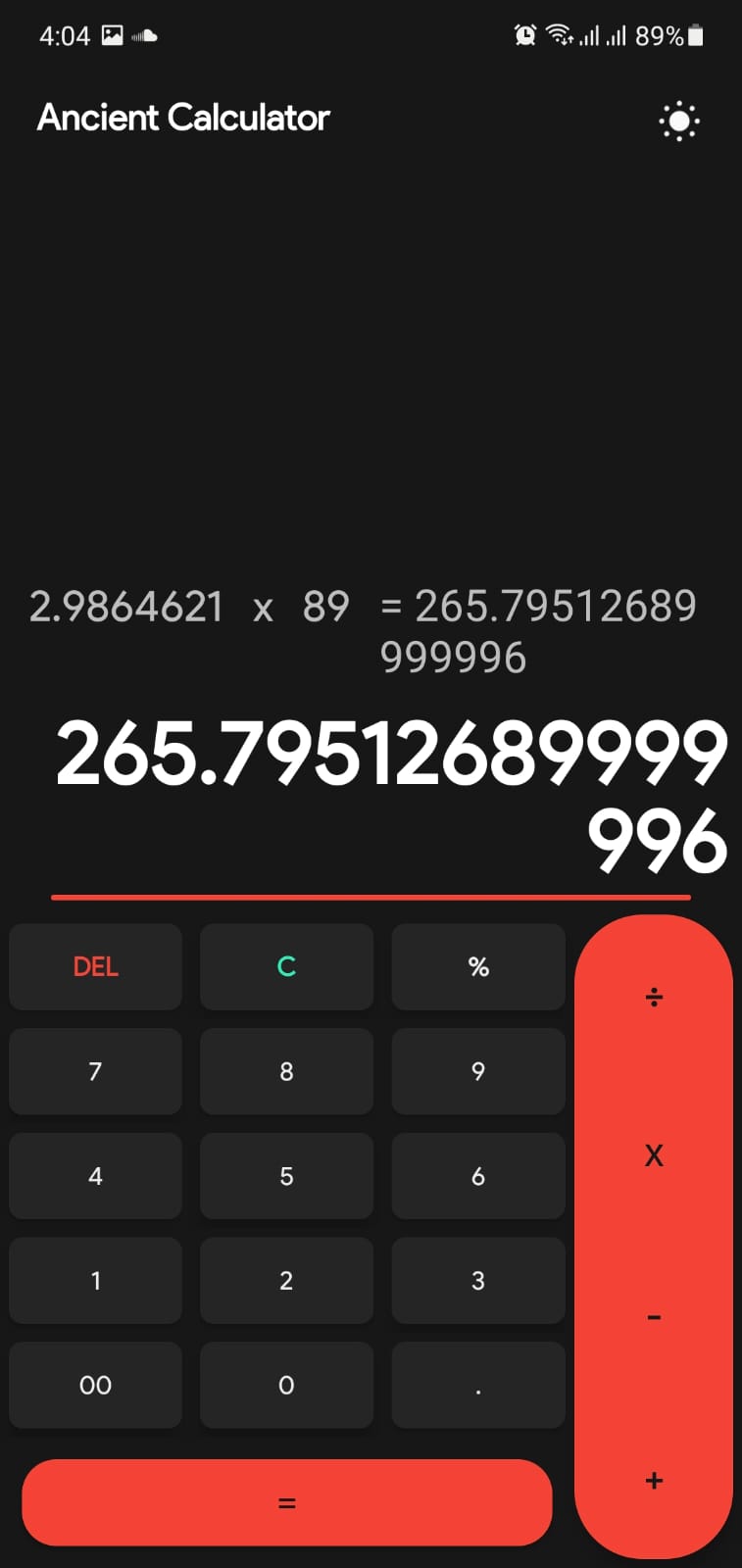Insert double zero 00
Viewport: 742px width, 1568px height.
point(95,1385)
